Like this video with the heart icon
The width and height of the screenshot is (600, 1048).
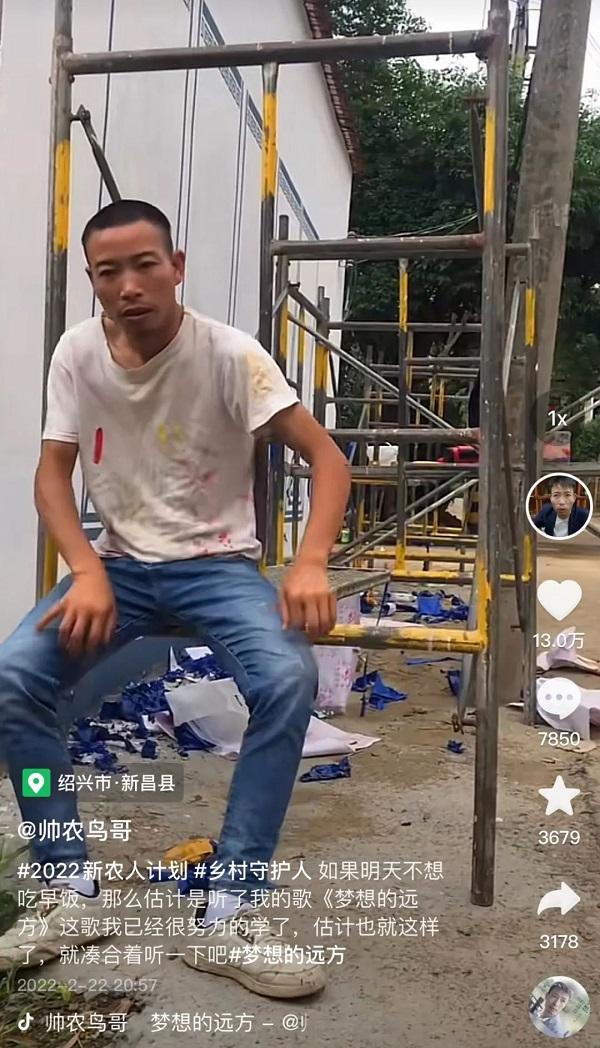pyautogui.click(x=559, y=600)
